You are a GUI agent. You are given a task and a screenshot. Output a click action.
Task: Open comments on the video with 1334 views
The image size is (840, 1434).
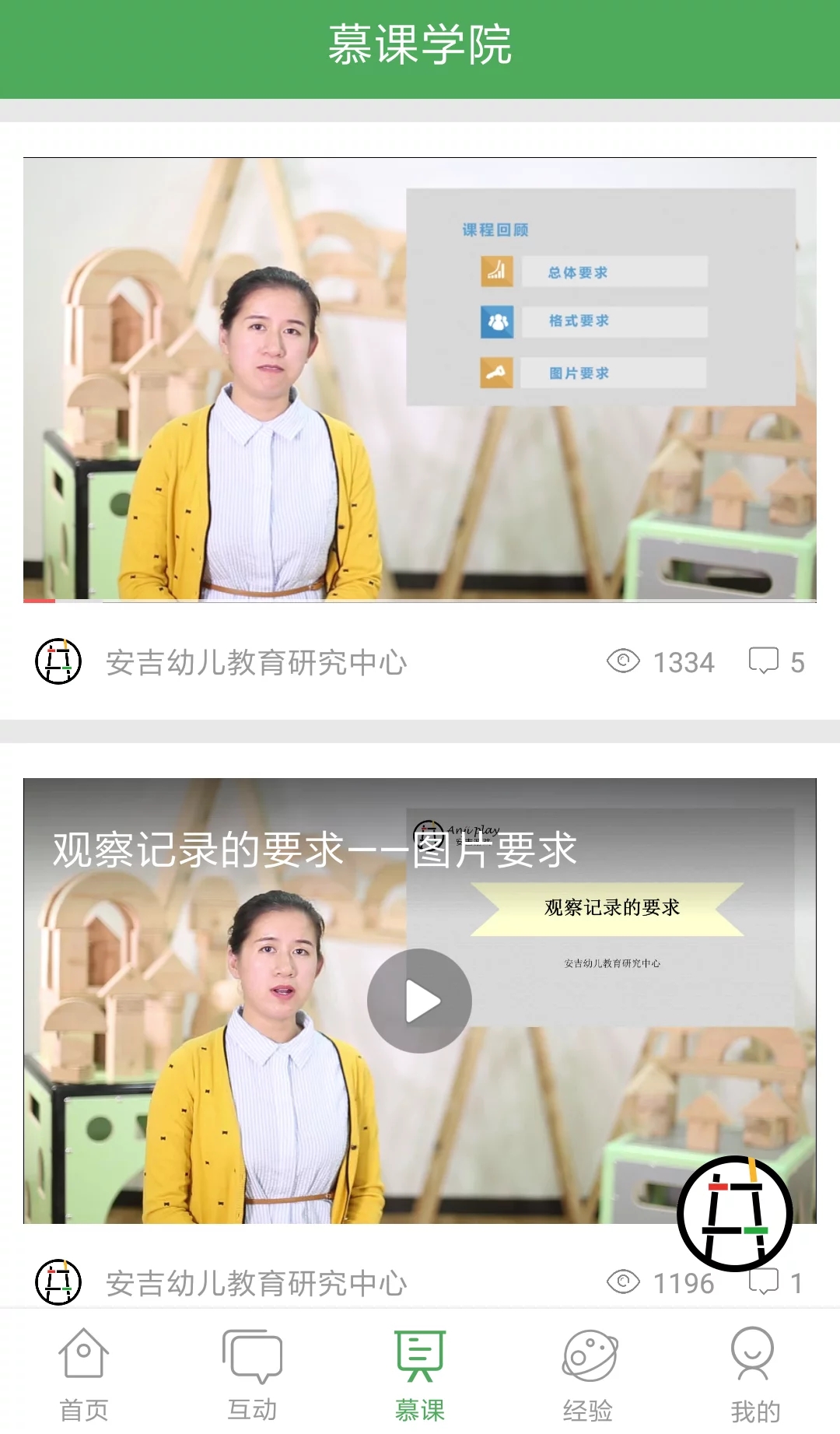775,662
